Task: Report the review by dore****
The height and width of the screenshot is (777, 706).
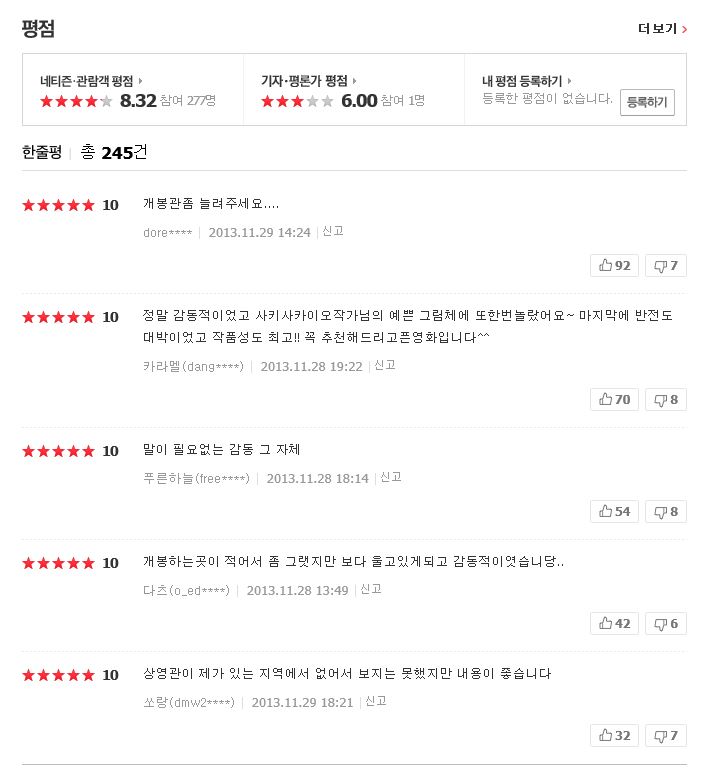Action: [333, 231]
